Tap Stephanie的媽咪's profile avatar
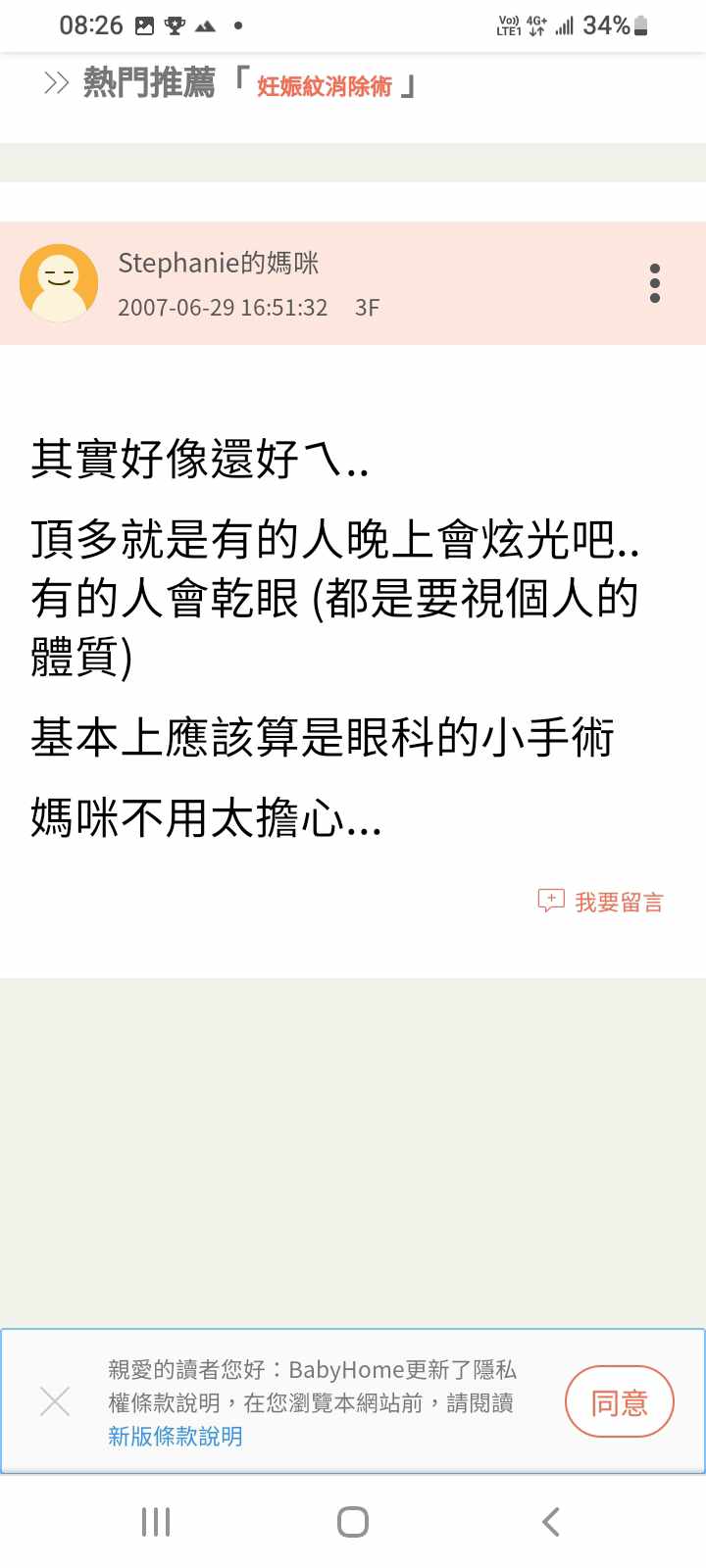This screenshot has height=1568, width=706. point(59,283)
